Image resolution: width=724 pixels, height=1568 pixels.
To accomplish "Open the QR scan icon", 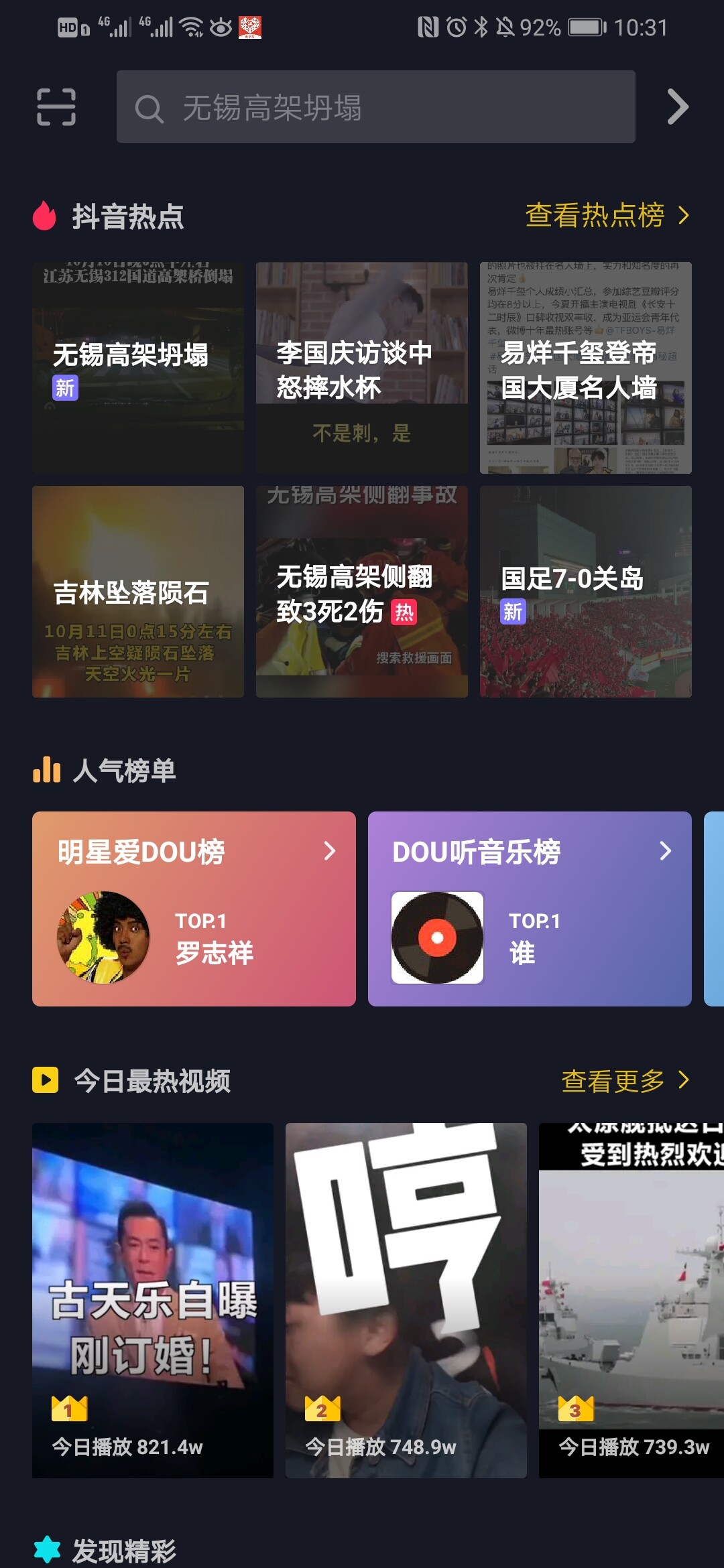I will point(56,107).
